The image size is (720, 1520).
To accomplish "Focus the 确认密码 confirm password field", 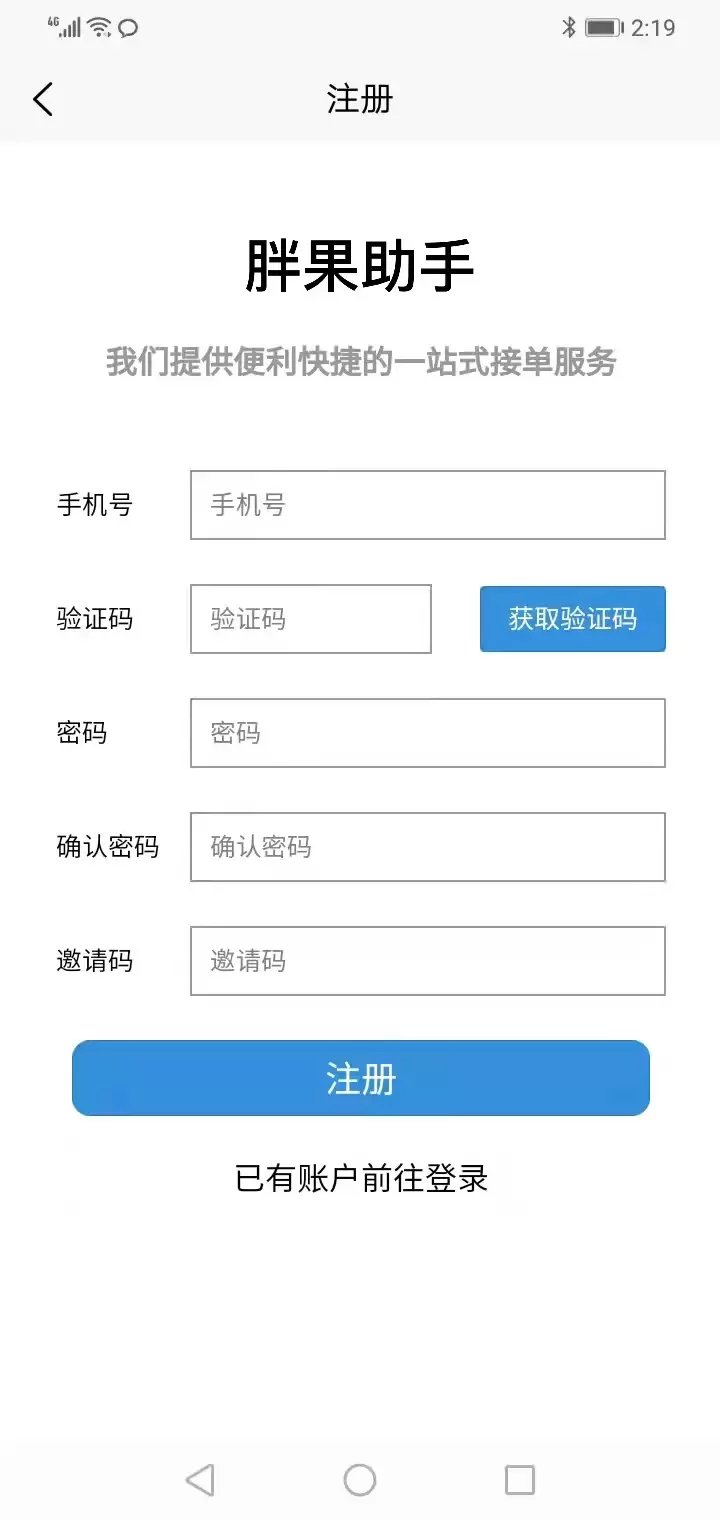I will click(427, 847).
